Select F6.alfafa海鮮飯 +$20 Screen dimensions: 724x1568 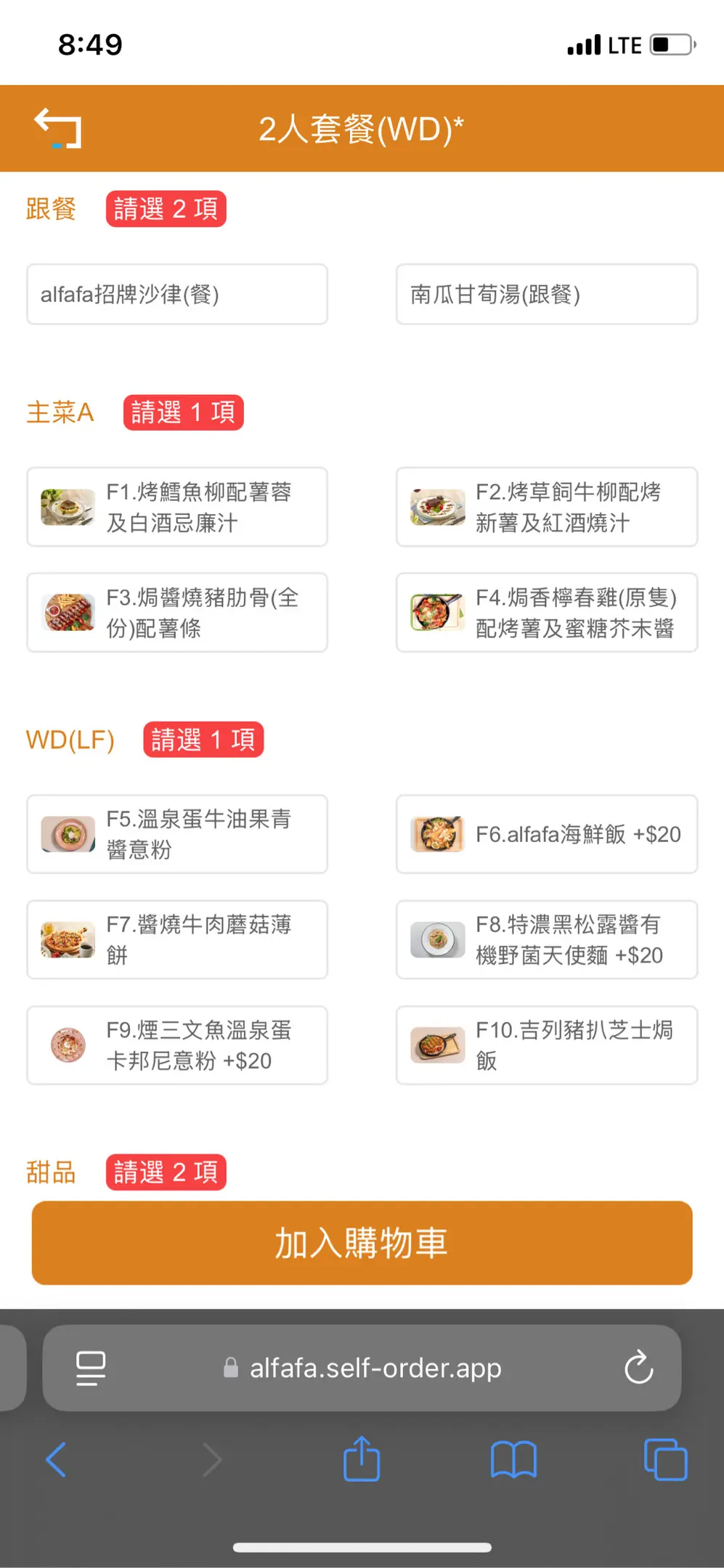point(546,834)
